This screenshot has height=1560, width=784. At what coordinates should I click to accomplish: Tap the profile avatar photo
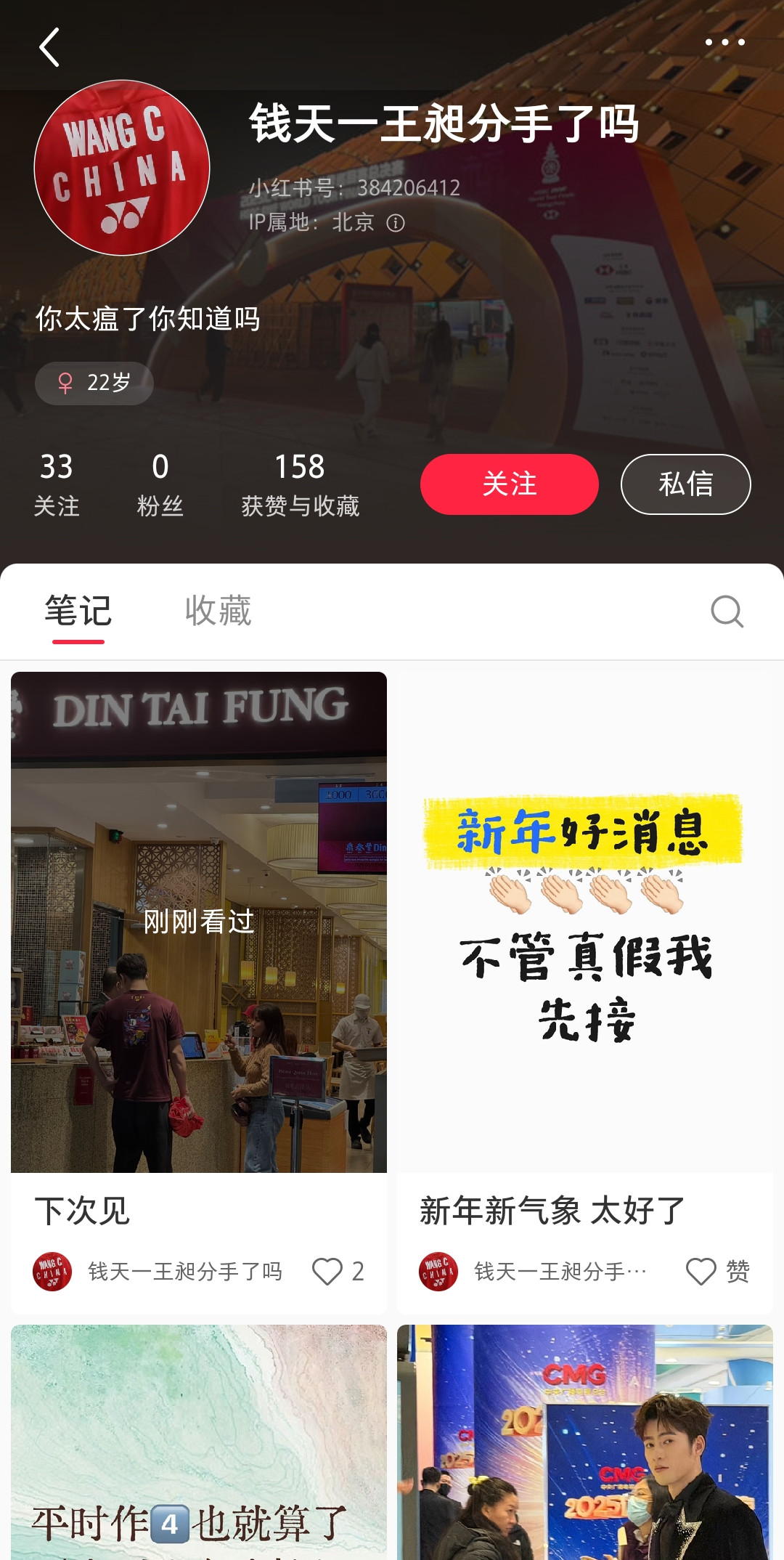coord(122,168)
